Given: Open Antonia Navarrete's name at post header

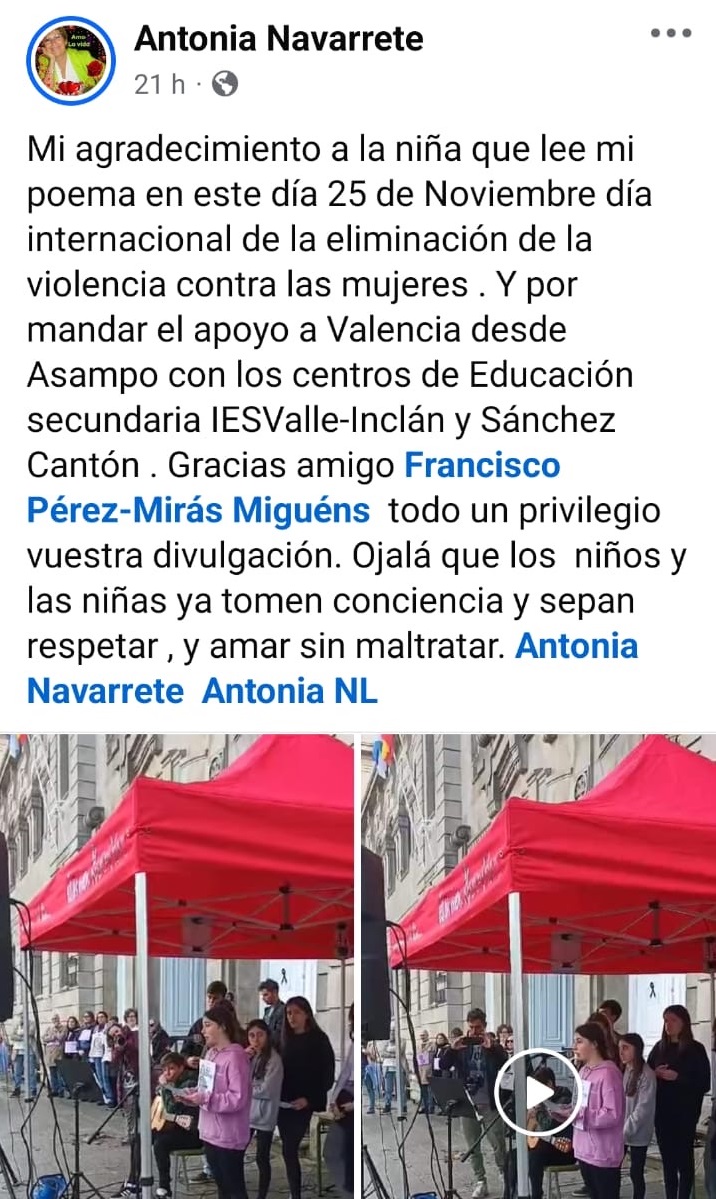Looking at the screenshot, I should (278, 38).
